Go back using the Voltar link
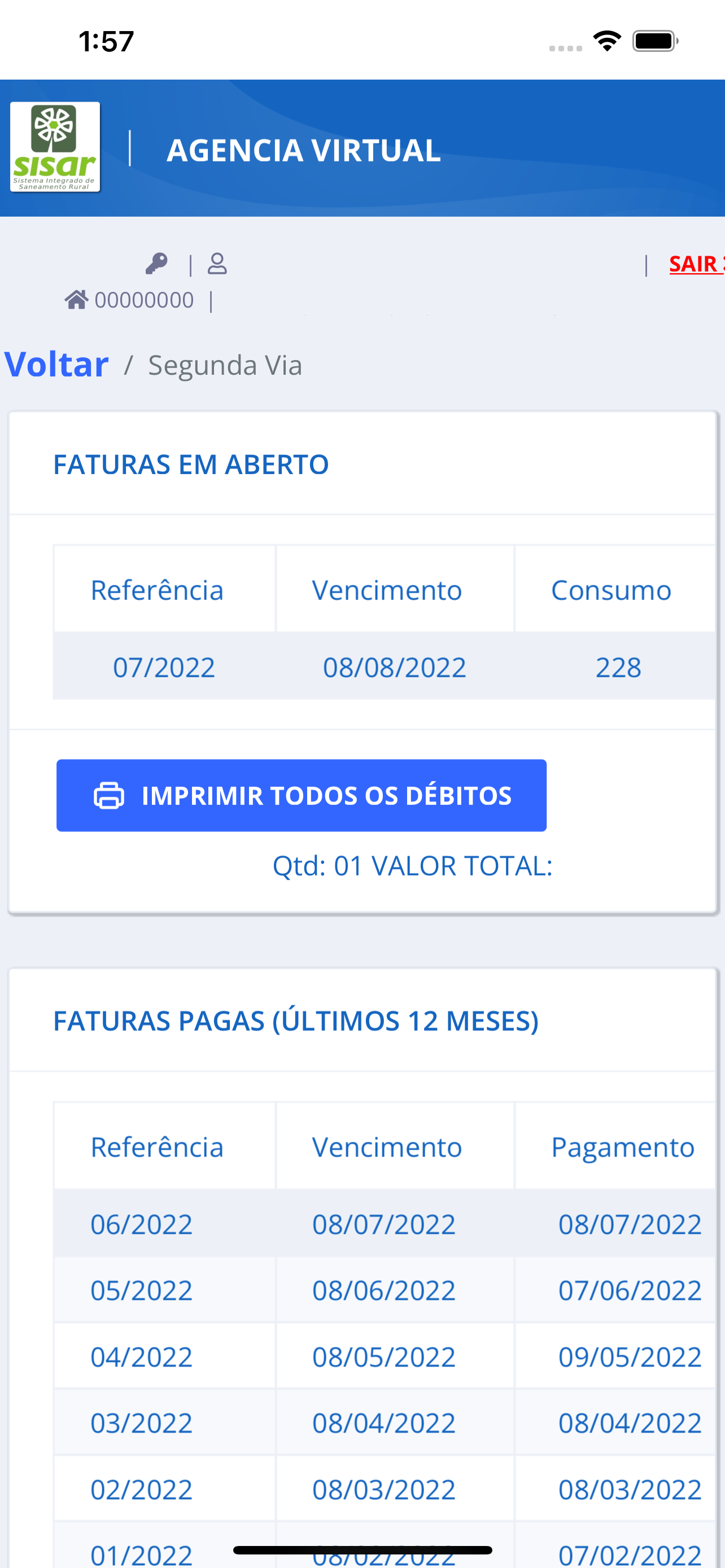725x1568 pixels. click(x=56, y=364)
